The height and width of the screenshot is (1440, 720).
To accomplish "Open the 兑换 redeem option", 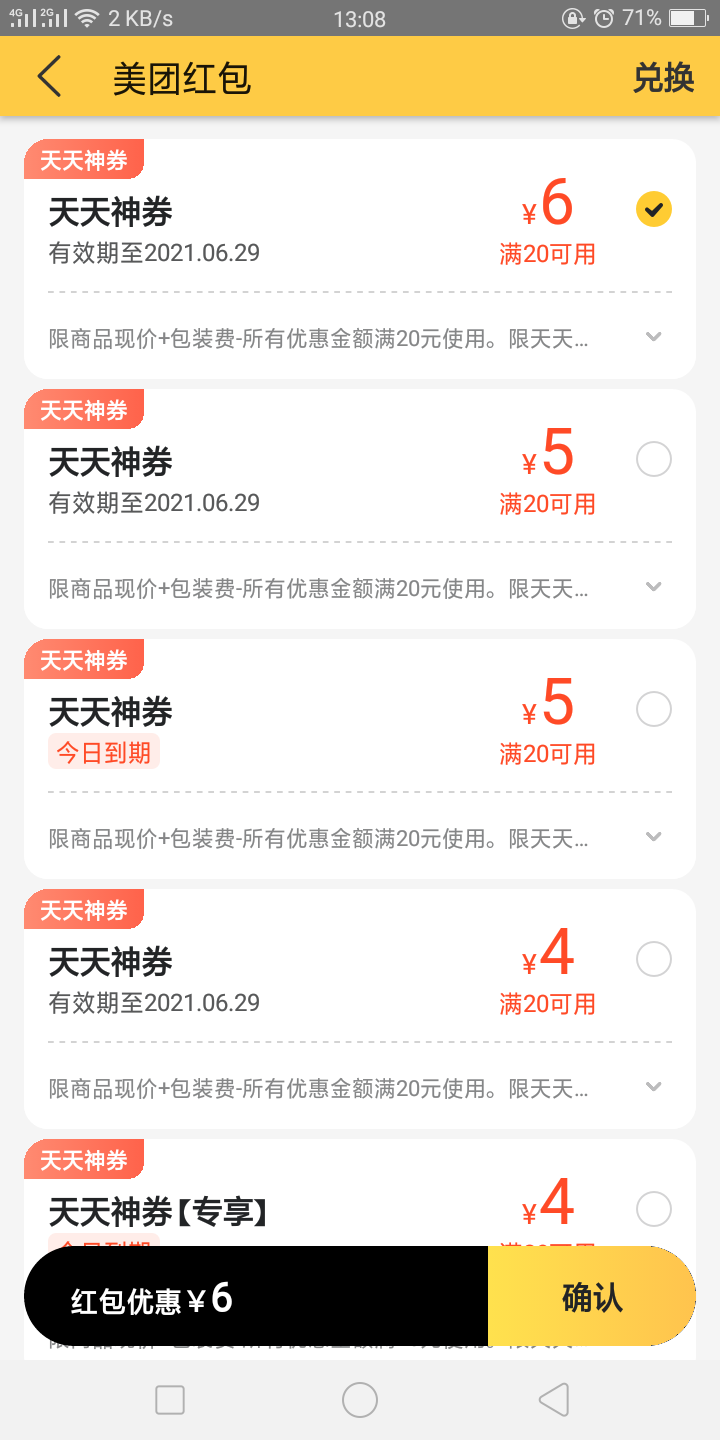I will (x=663, y=78).
